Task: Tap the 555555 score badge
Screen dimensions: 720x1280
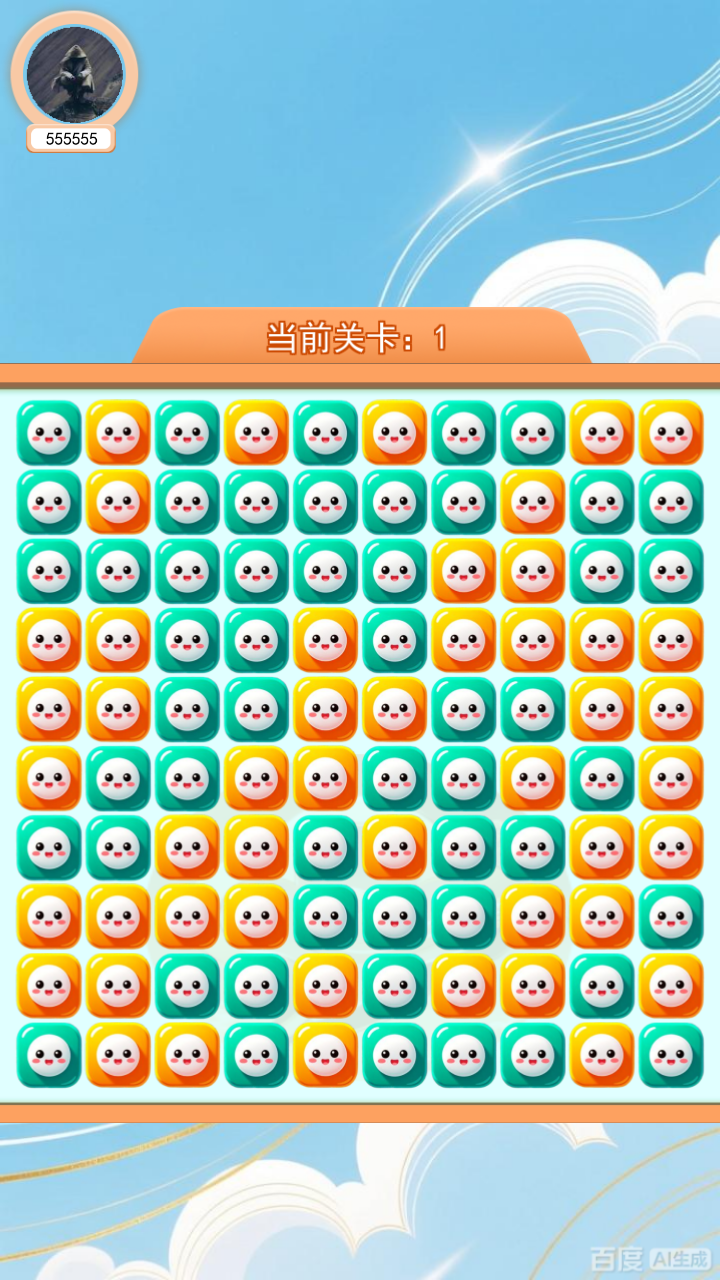Action: (x=68, y=139)
